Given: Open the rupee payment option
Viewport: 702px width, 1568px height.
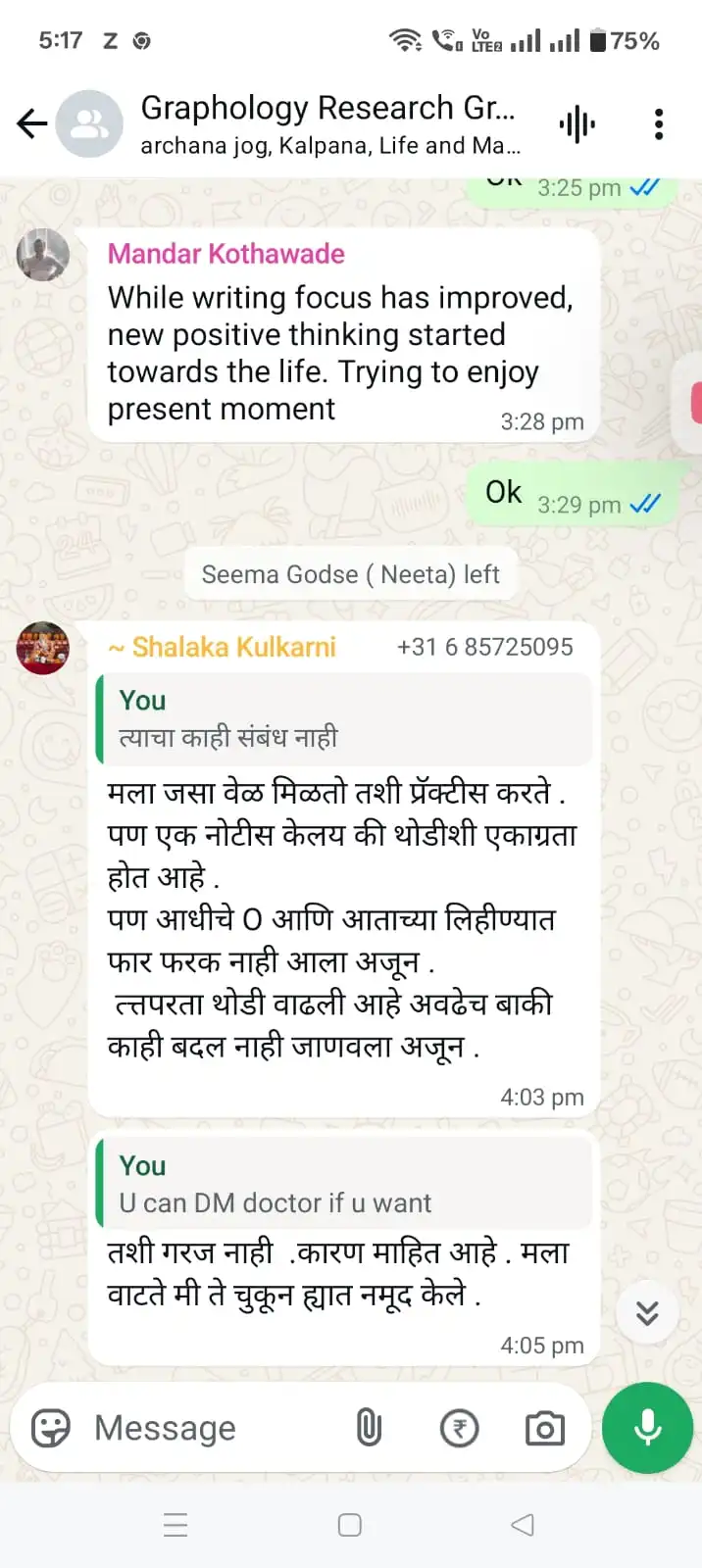Looking at the screenshot, I should [459, 1428].
